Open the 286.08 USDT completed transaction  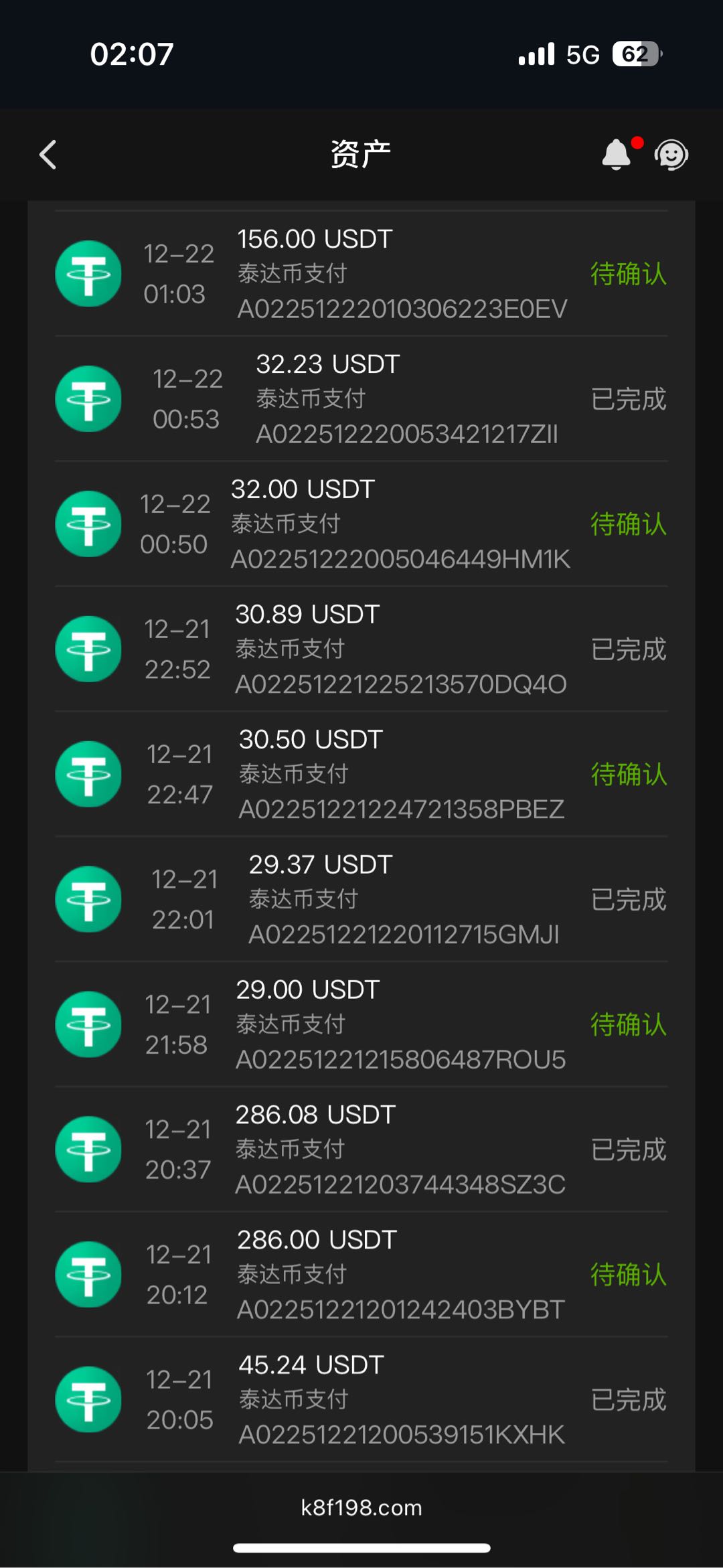click(x=361, y=1150)
